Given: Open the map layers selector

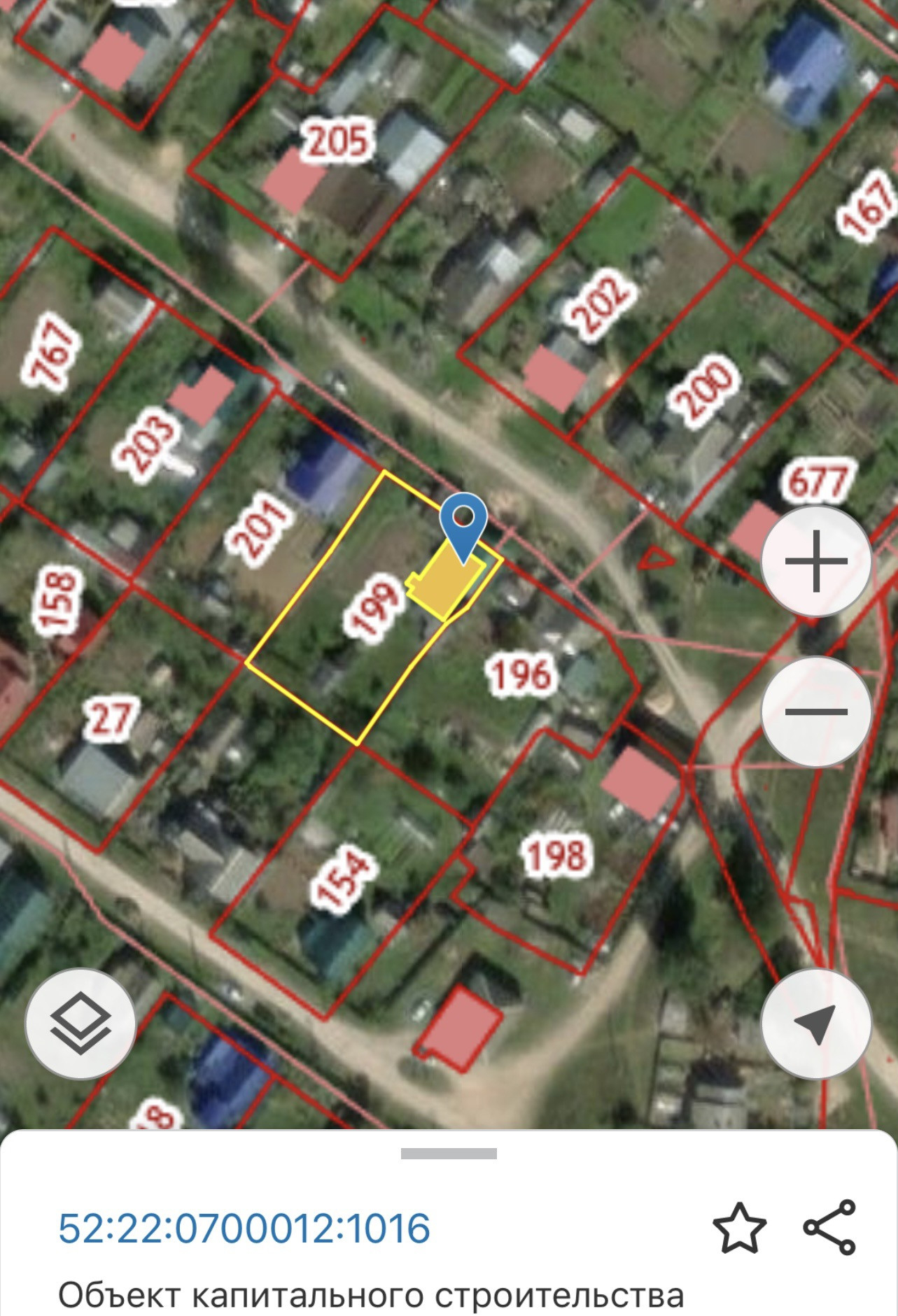Looking at the screenshot, I should point(80,1024).
